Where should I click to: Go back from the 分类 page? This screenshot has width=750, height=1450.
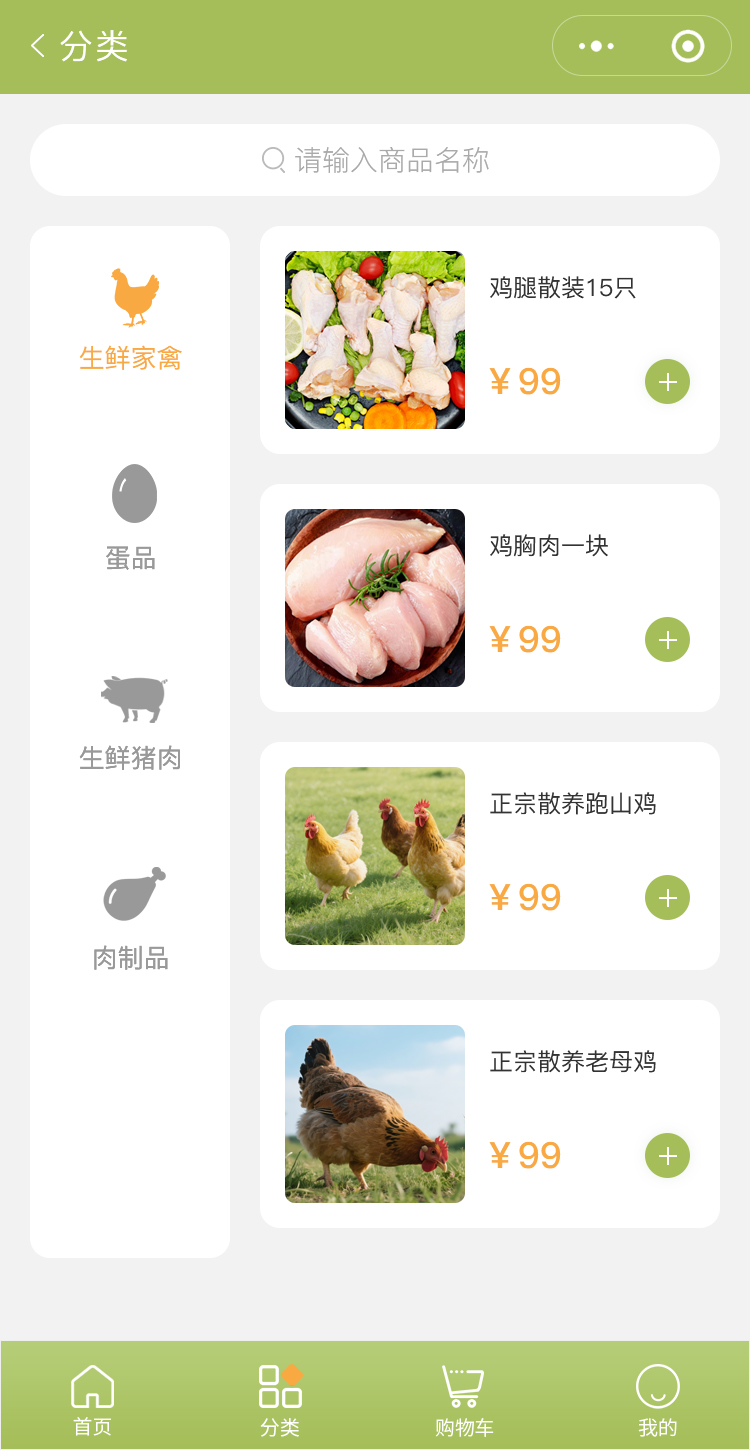[x=38, y=46]
